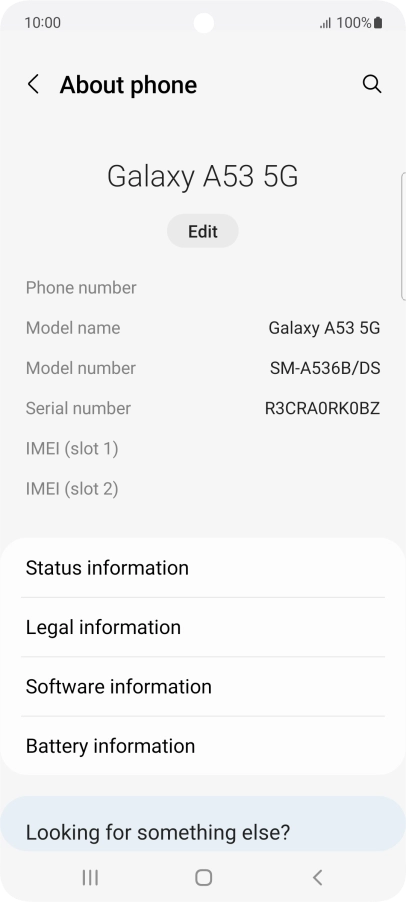The width and height of the screenshot is (406, 902).
Task: Open recent apps from the navigation bar
Action: click(x=90, y=877)
